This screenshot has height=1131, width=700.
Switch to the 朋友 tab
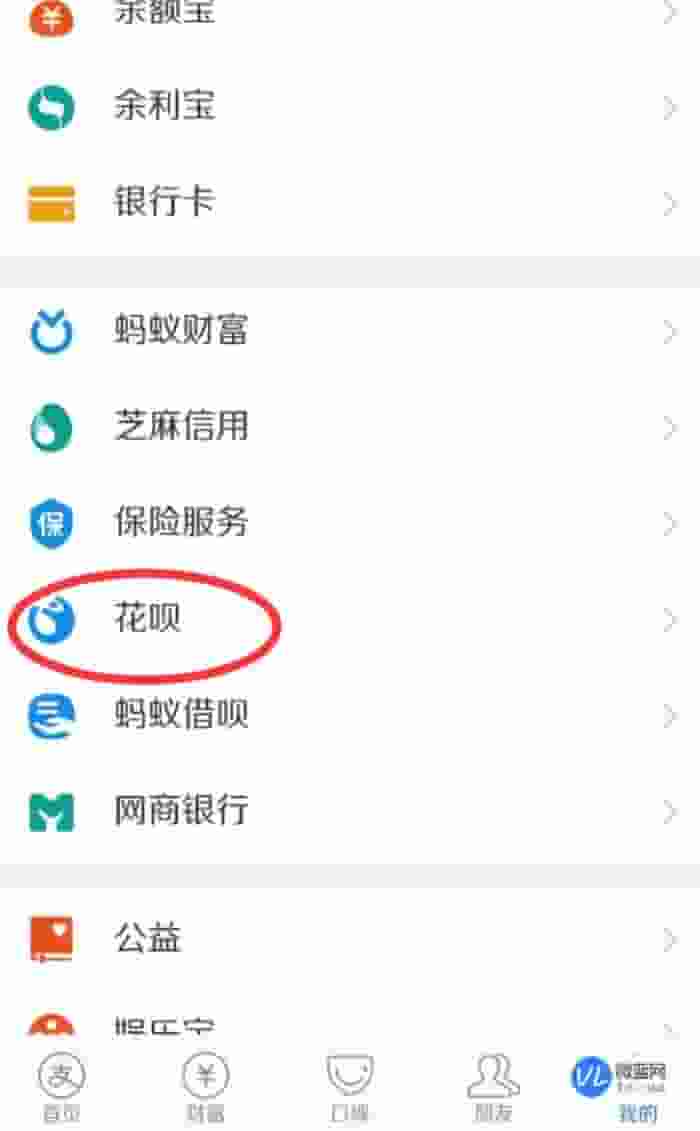click(494, 1087)
